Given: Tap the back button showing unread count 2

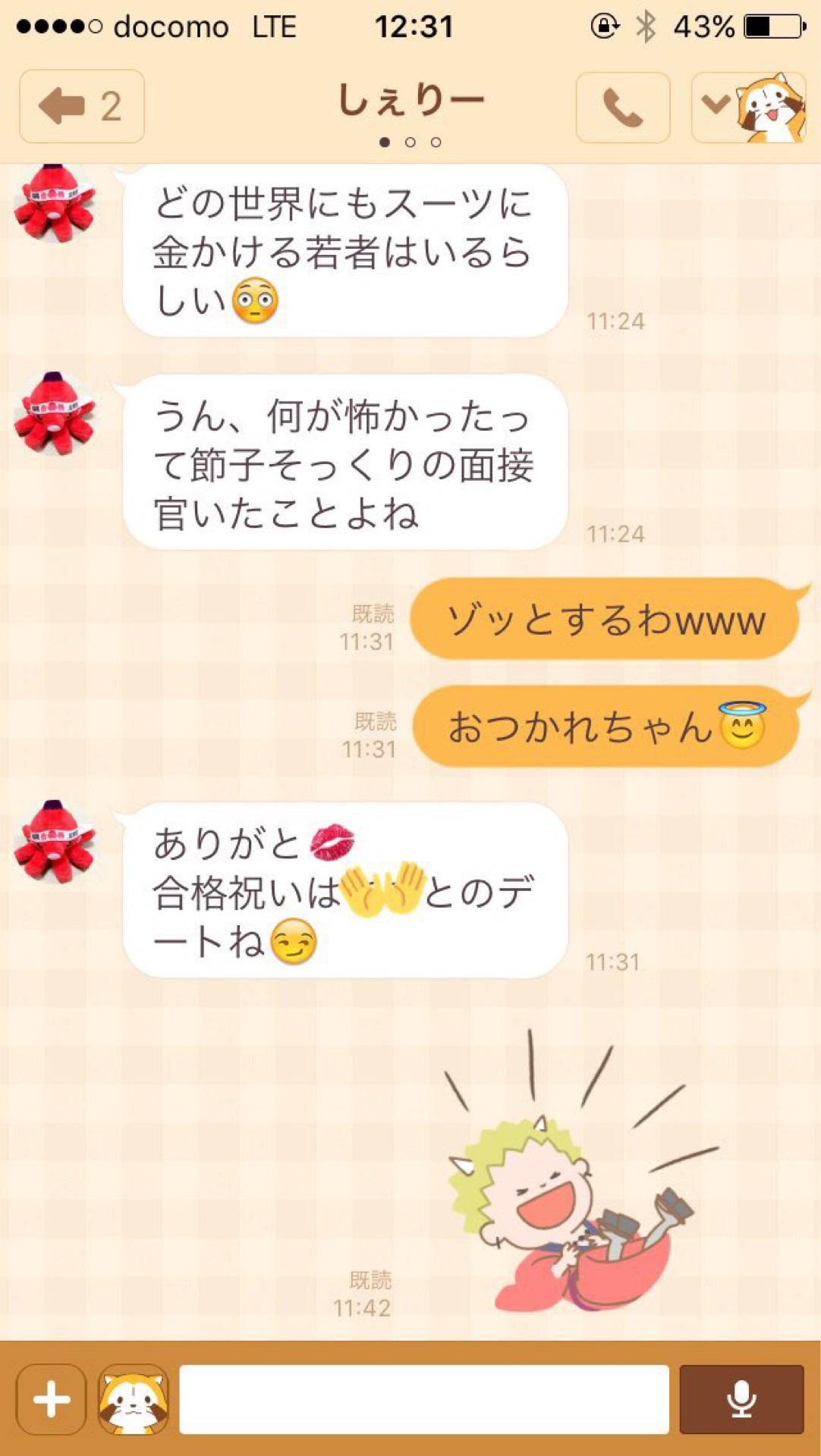Looking at the screenshot, I should click(x=81, y=106).
